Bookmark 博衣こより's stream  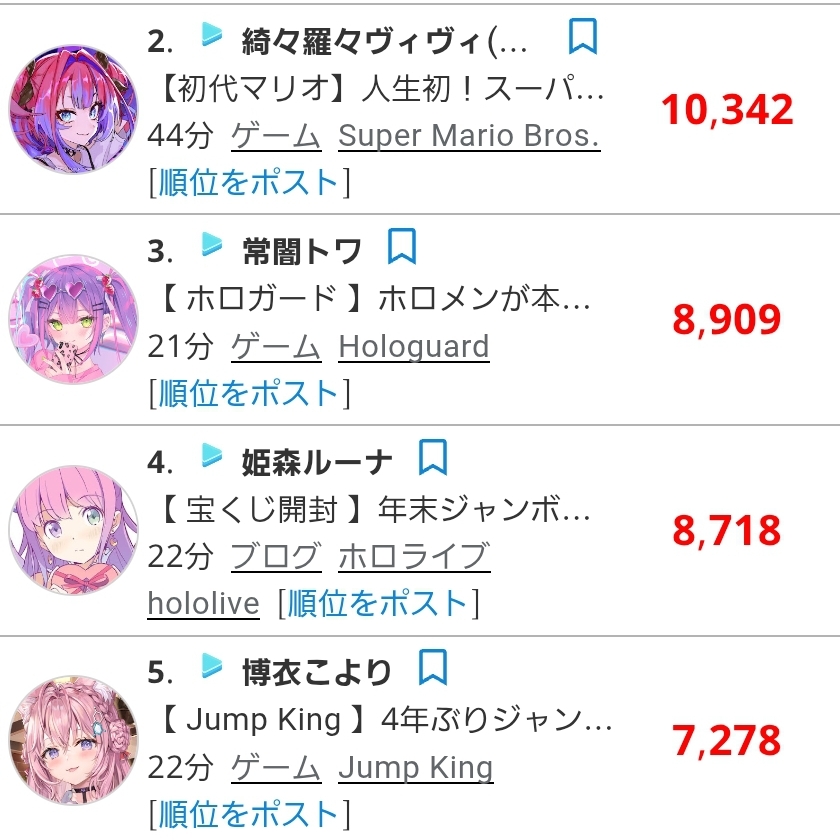(432, 668)
